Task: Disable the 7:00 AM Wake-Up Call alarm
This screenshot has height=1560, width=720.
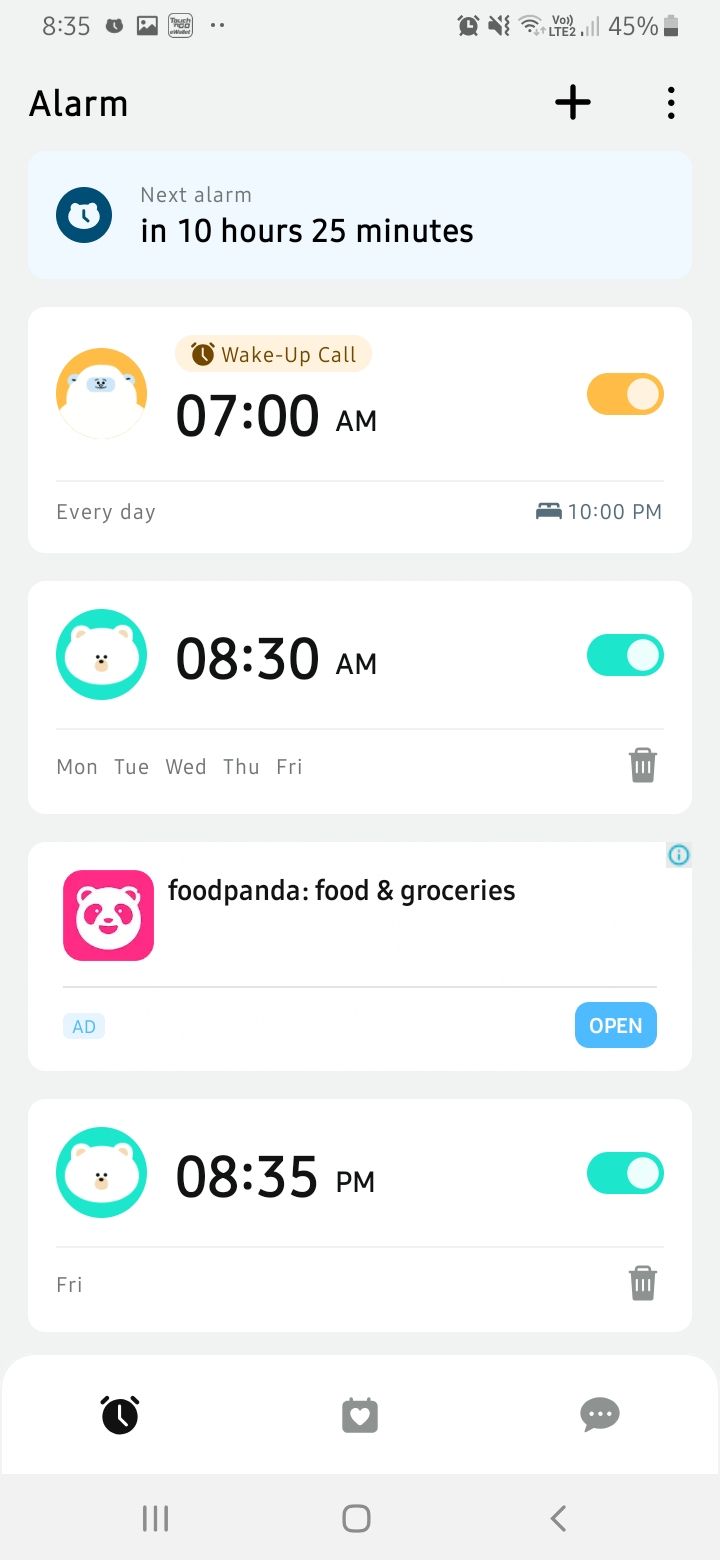Action: click(x=624, y=393)
